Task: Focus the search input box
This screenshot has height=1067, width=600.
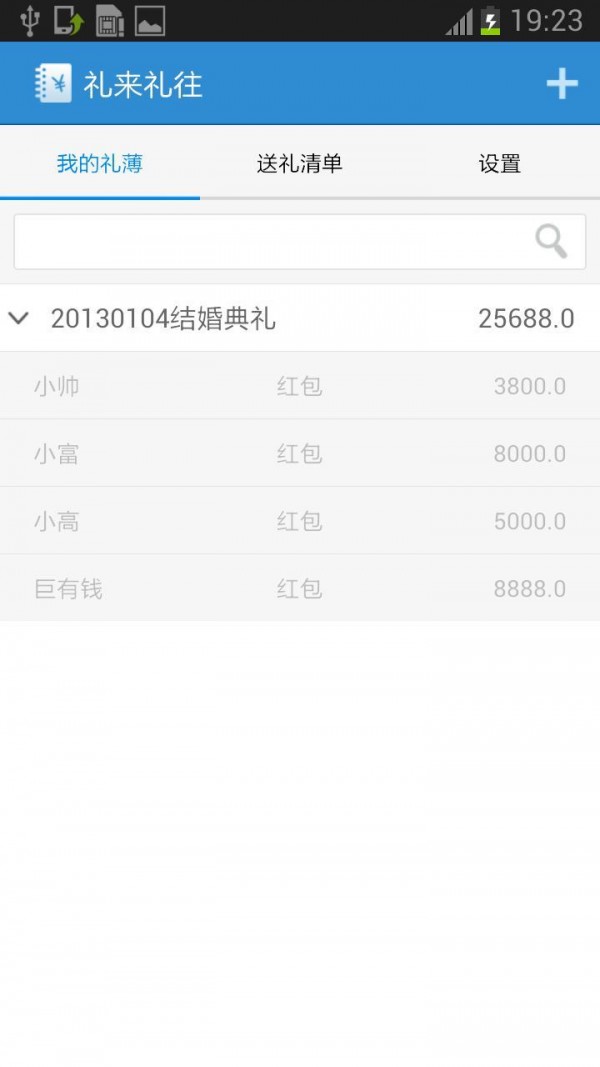Action: [x=270, y=242]
